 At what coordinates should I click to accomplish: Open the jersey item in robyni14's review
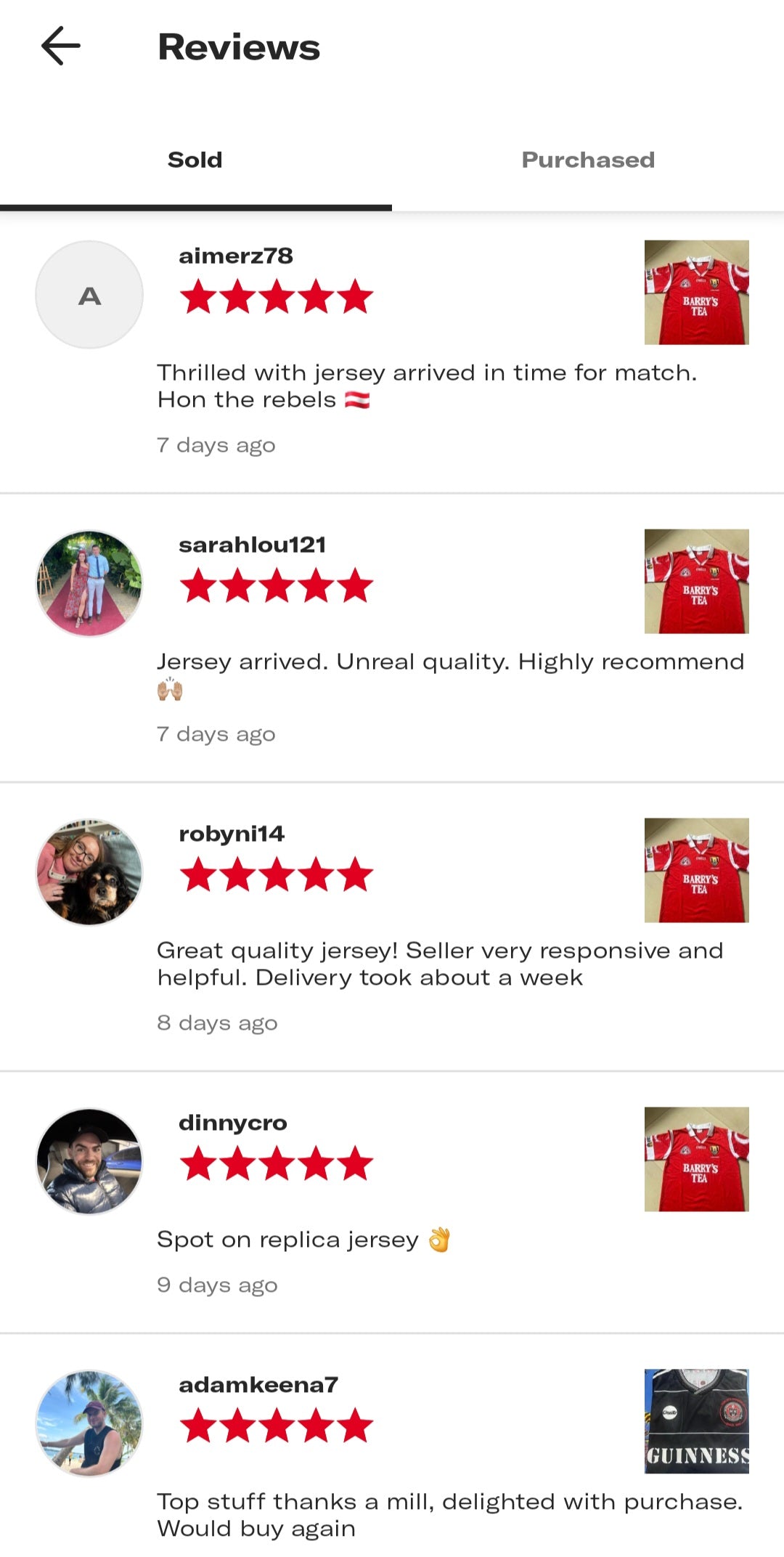[x=696, y=870]
